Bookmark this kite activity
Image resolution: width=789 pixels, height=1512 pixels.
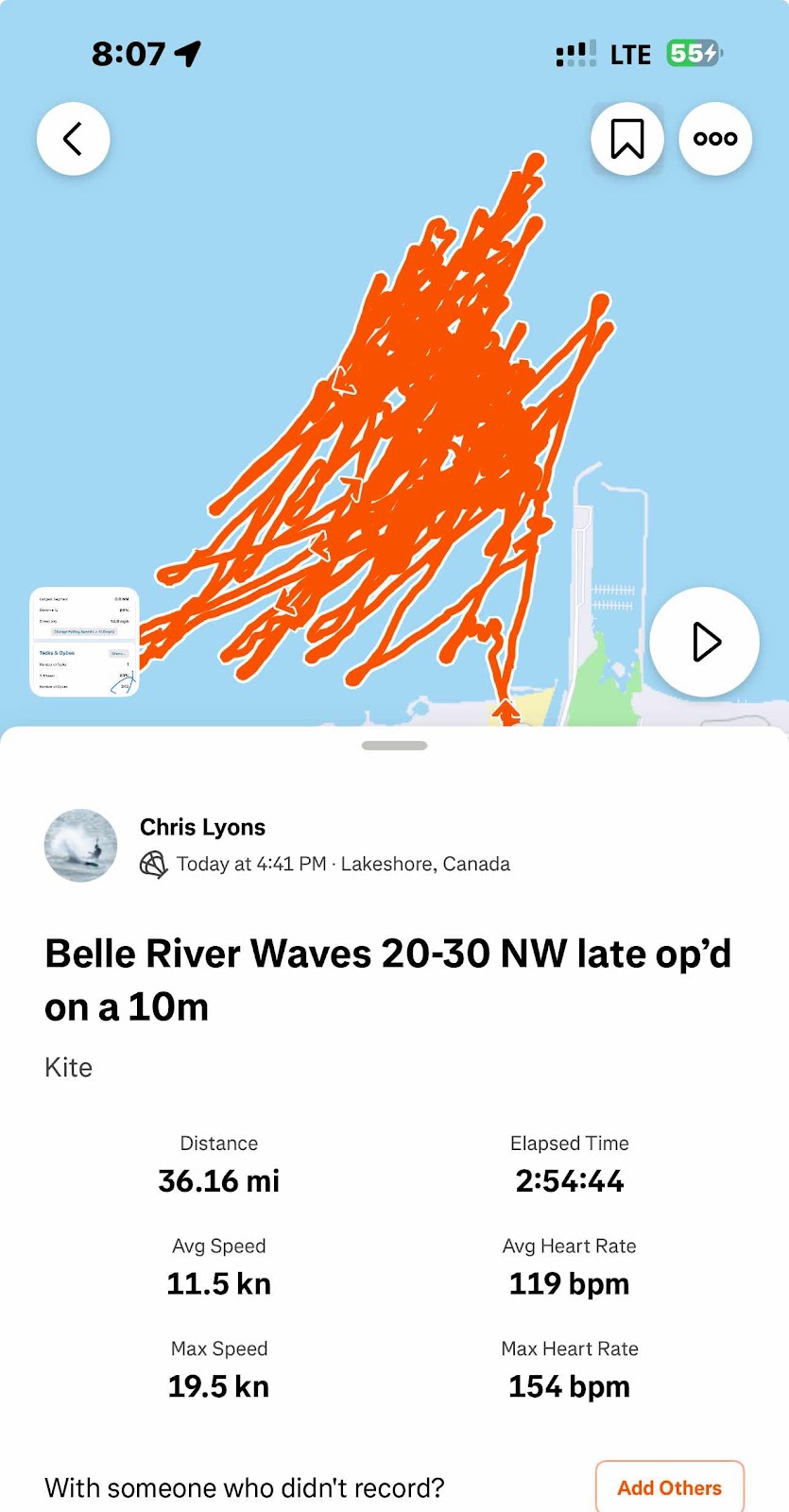tap(626, 139)
